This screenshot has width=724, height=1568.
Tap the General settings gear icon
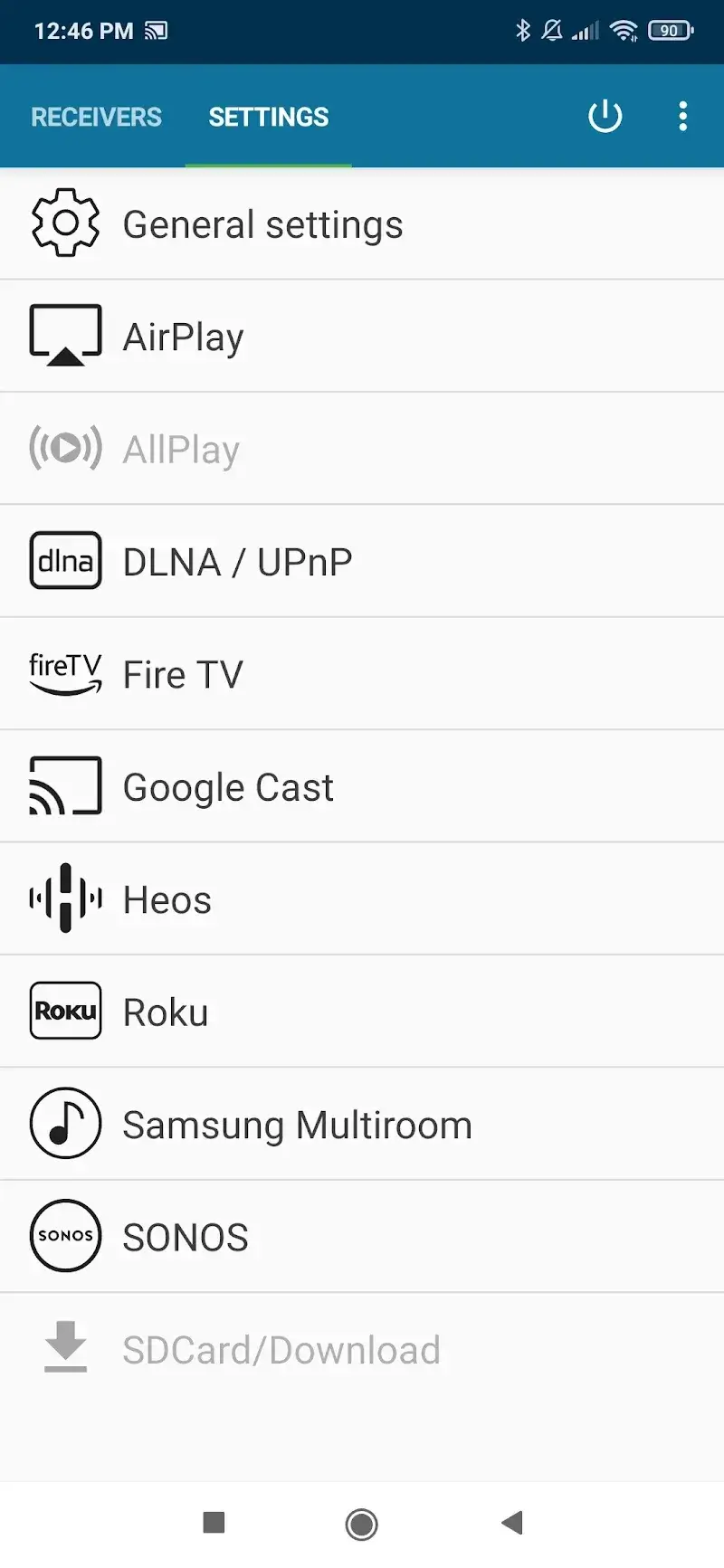pos(64,223)
